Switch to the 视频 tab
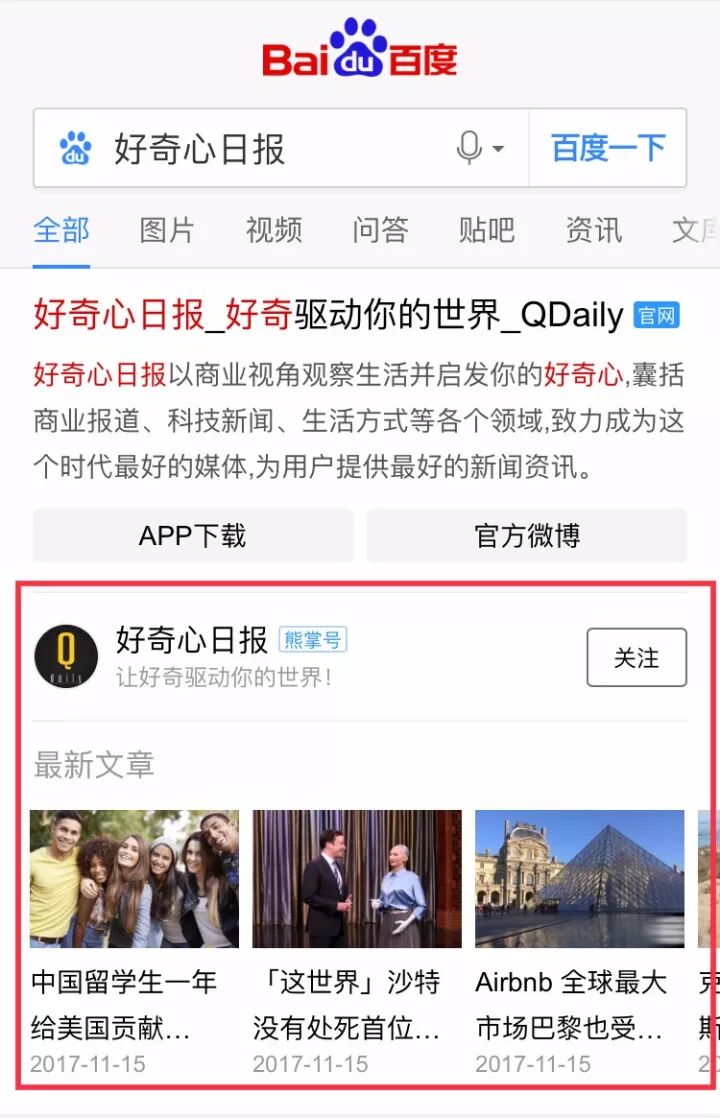 (x=274, y=230)
